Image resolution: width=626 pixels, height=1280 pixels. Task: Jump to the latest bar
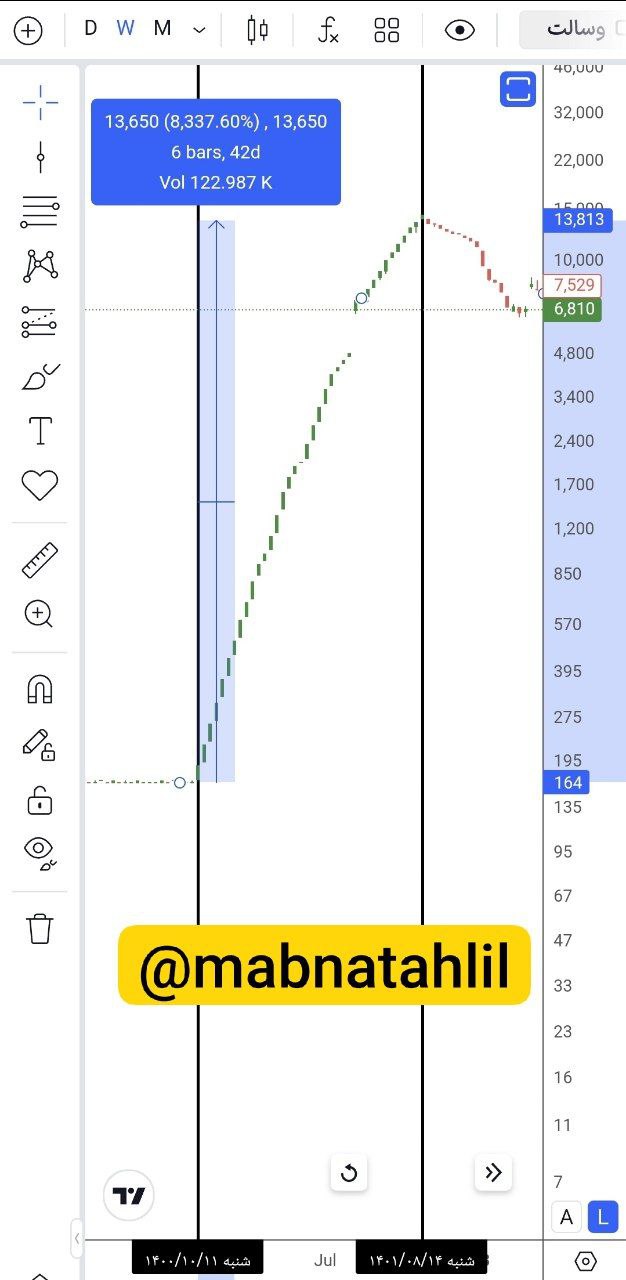(x=493, y=1173)
